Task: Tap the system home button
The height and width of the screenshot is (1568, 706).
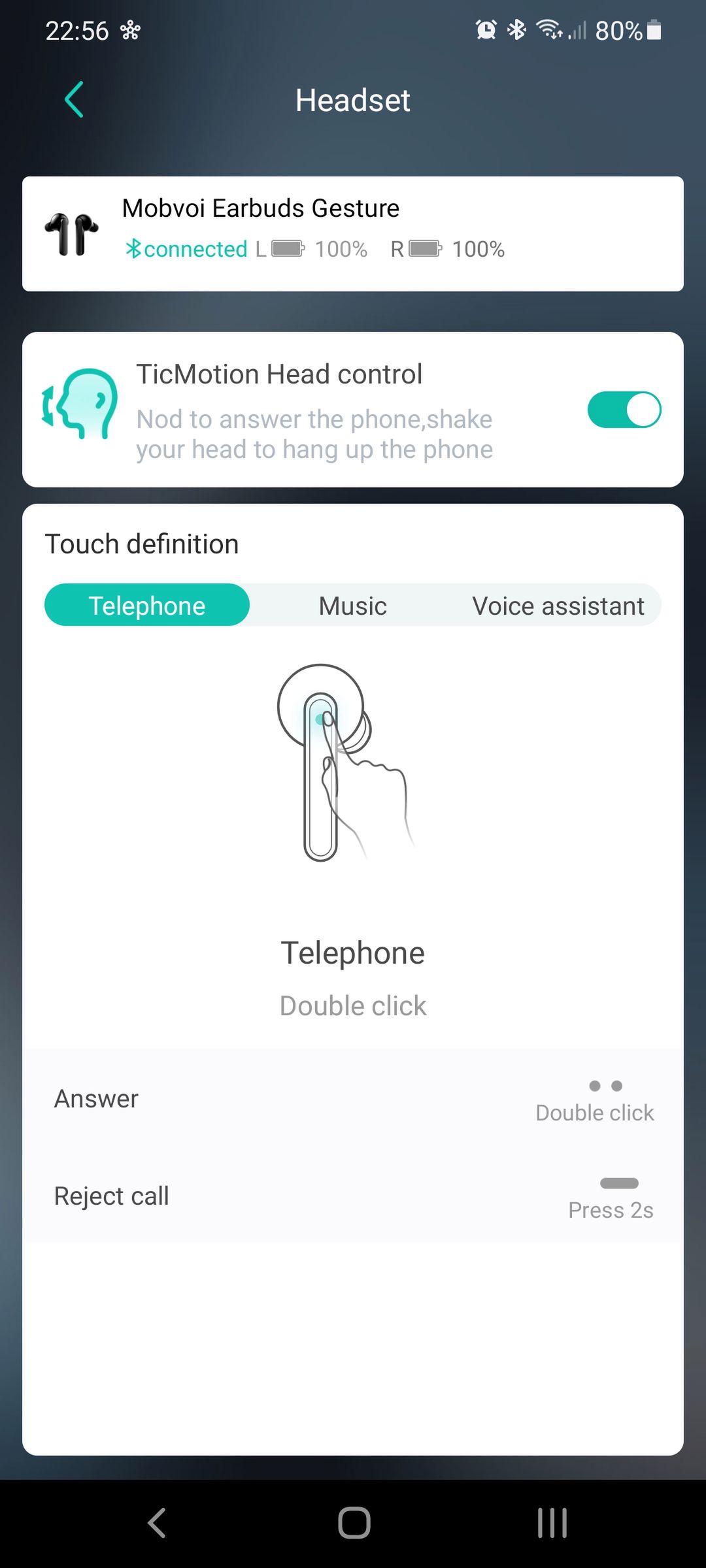Action: tap(354, 1523)
